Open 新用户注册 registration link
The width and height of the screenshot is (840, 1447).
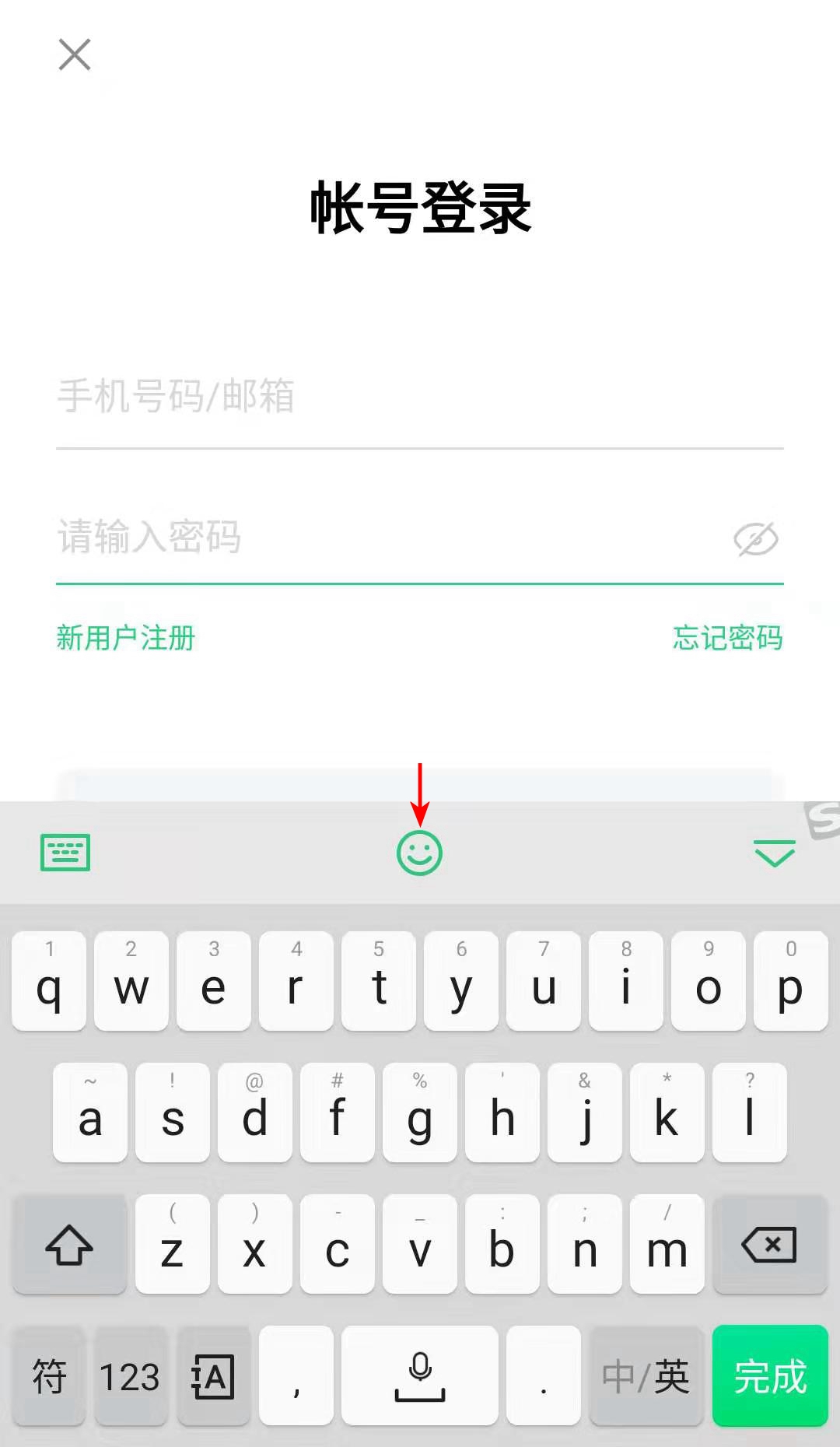point(126,638)
